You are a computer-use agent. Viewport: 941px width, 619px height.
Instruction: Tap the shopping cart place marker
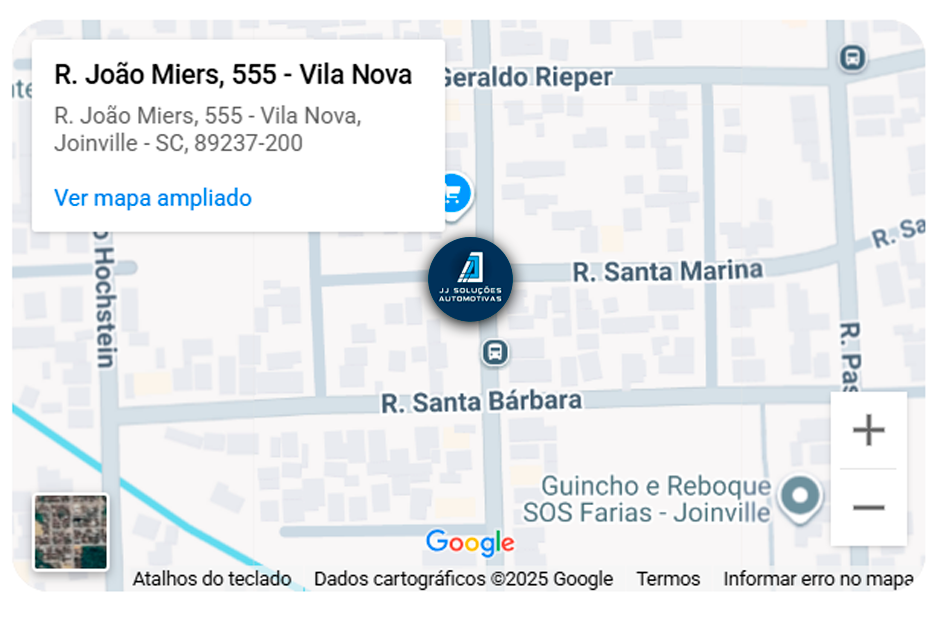454,190
